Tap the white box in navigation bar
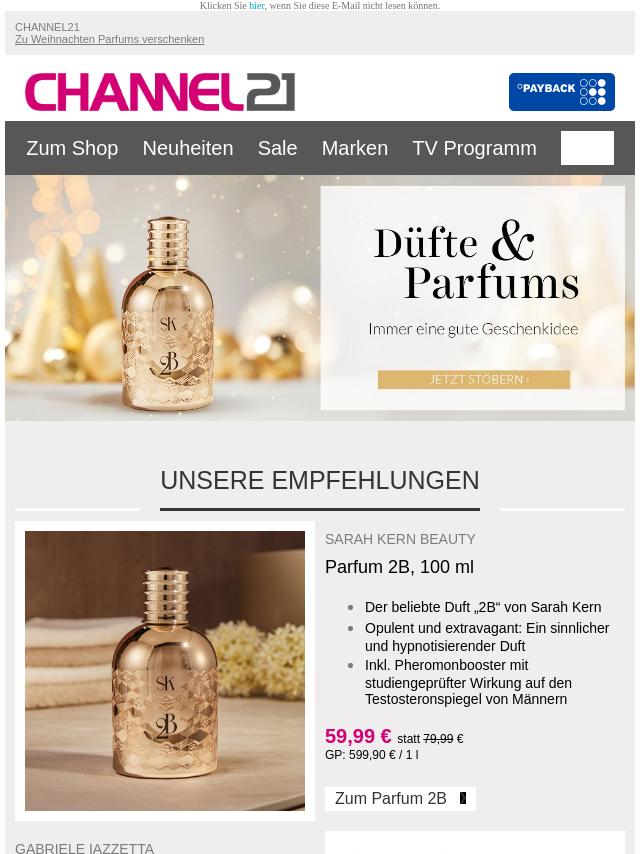640x854 pixels. 587,148
